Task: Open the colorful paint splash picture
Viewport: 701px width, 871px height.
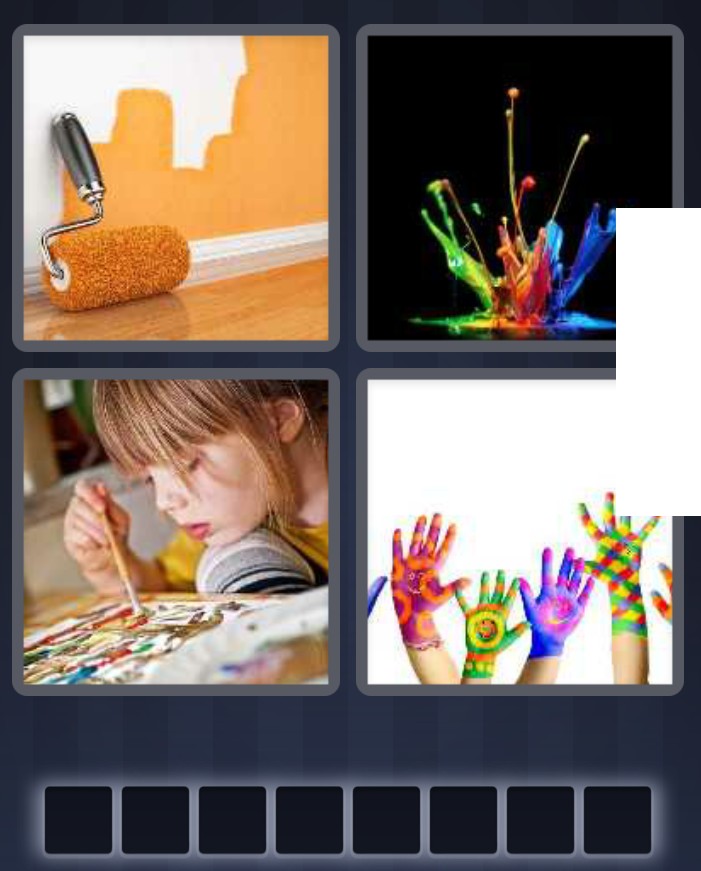Action: pos(492,188)
